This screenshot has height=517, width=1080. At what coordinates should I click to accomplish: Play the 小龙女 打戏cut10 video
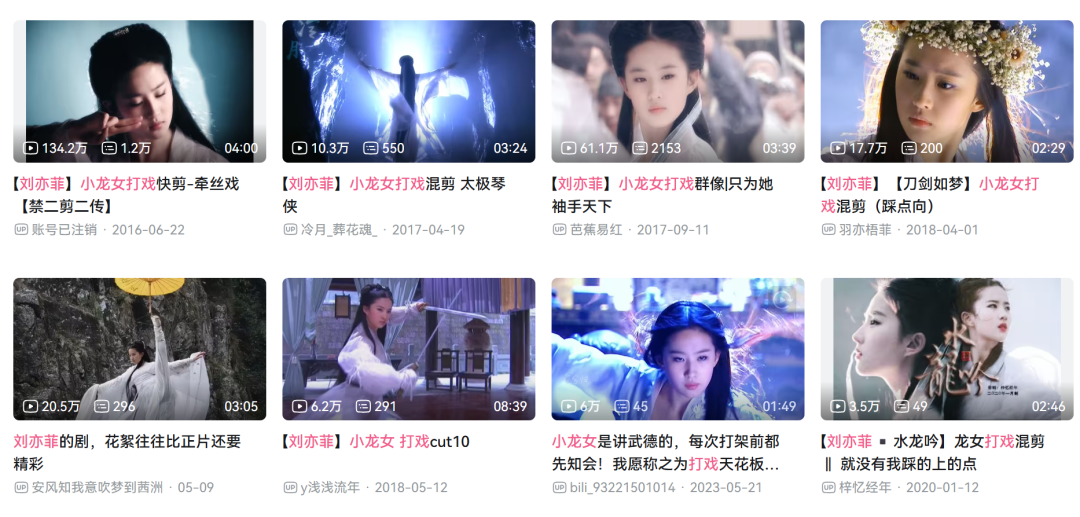click(408, 348)
